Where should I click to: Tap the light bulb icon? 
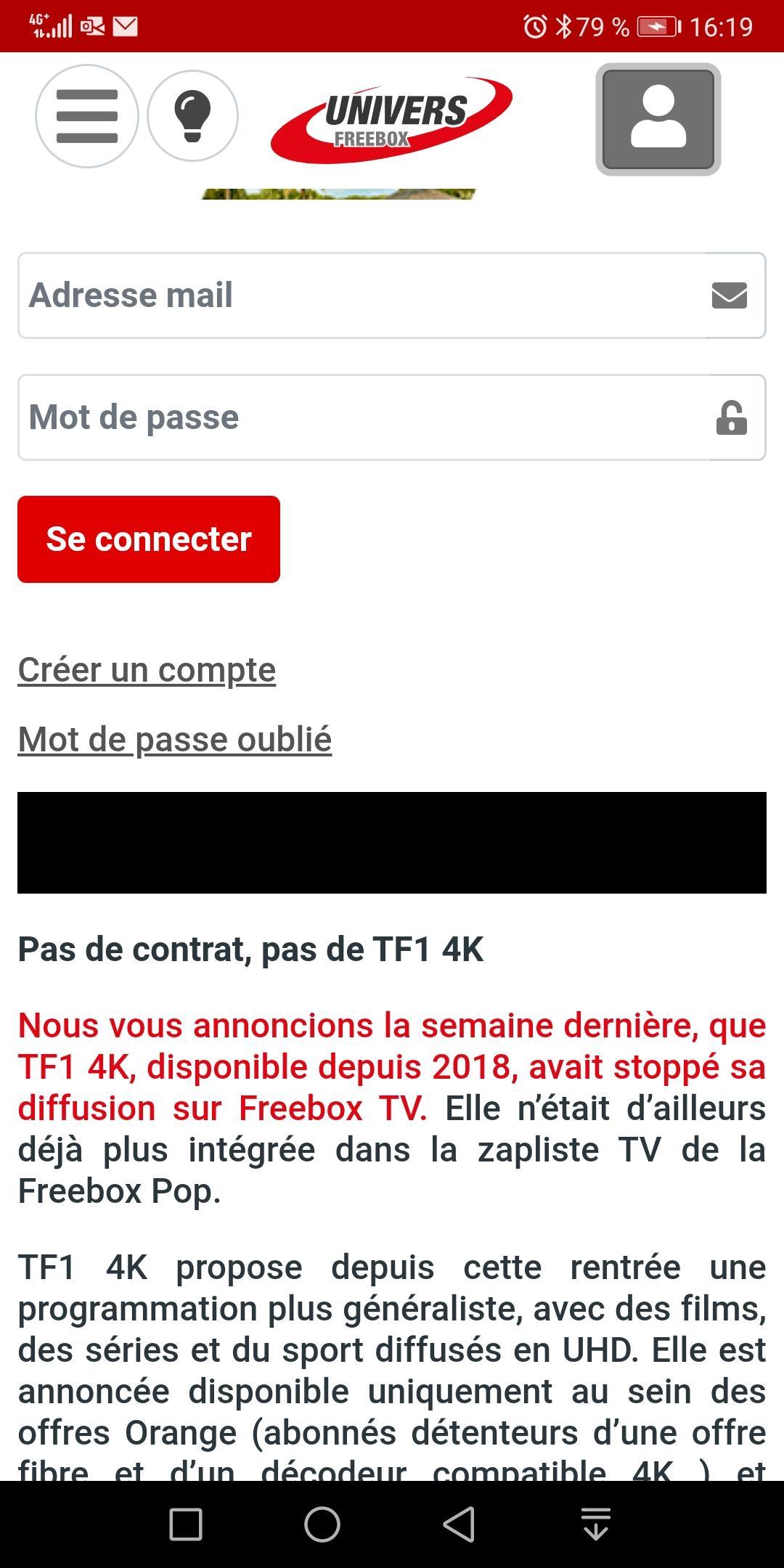click(x=193, y=116)
